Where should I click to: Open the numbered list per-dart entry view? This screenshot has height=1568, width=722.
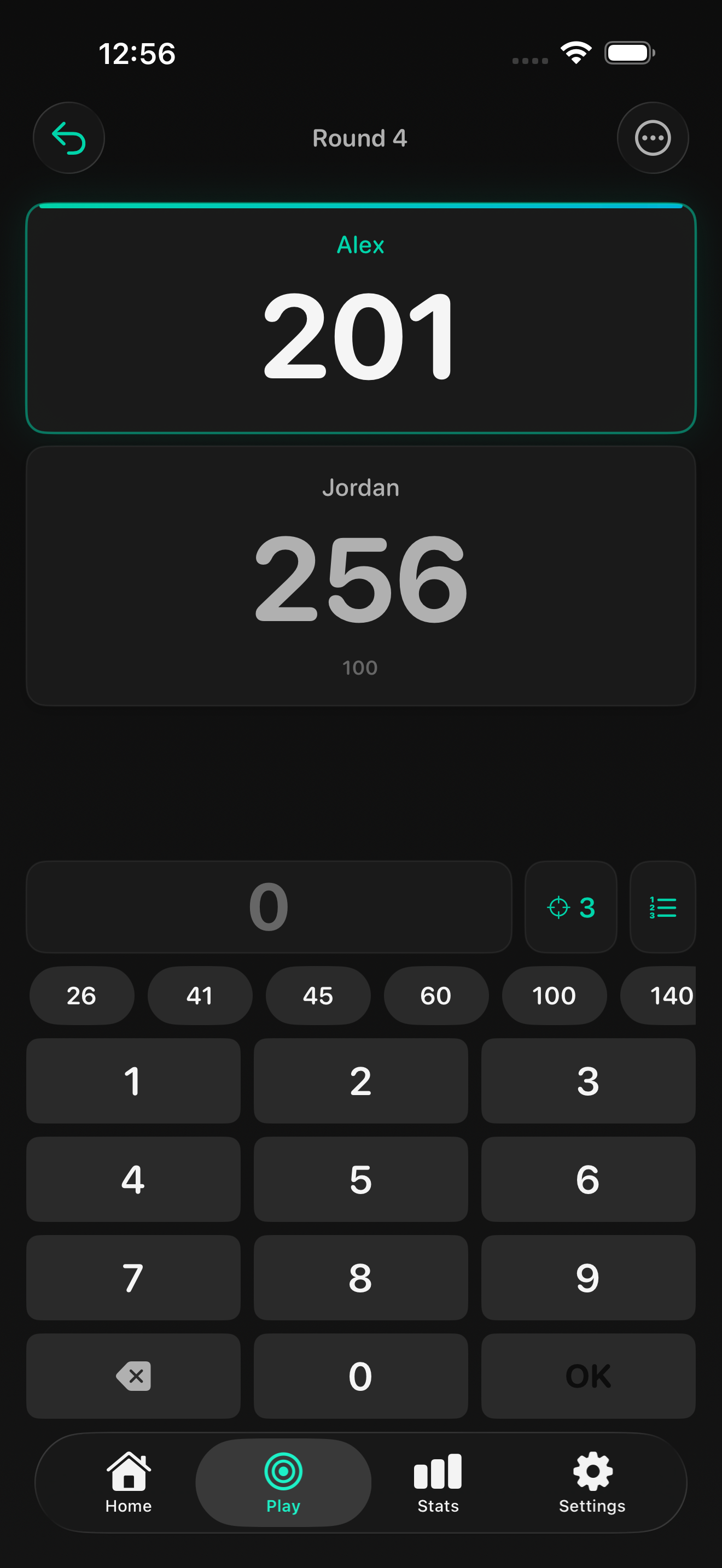point(663,908)
